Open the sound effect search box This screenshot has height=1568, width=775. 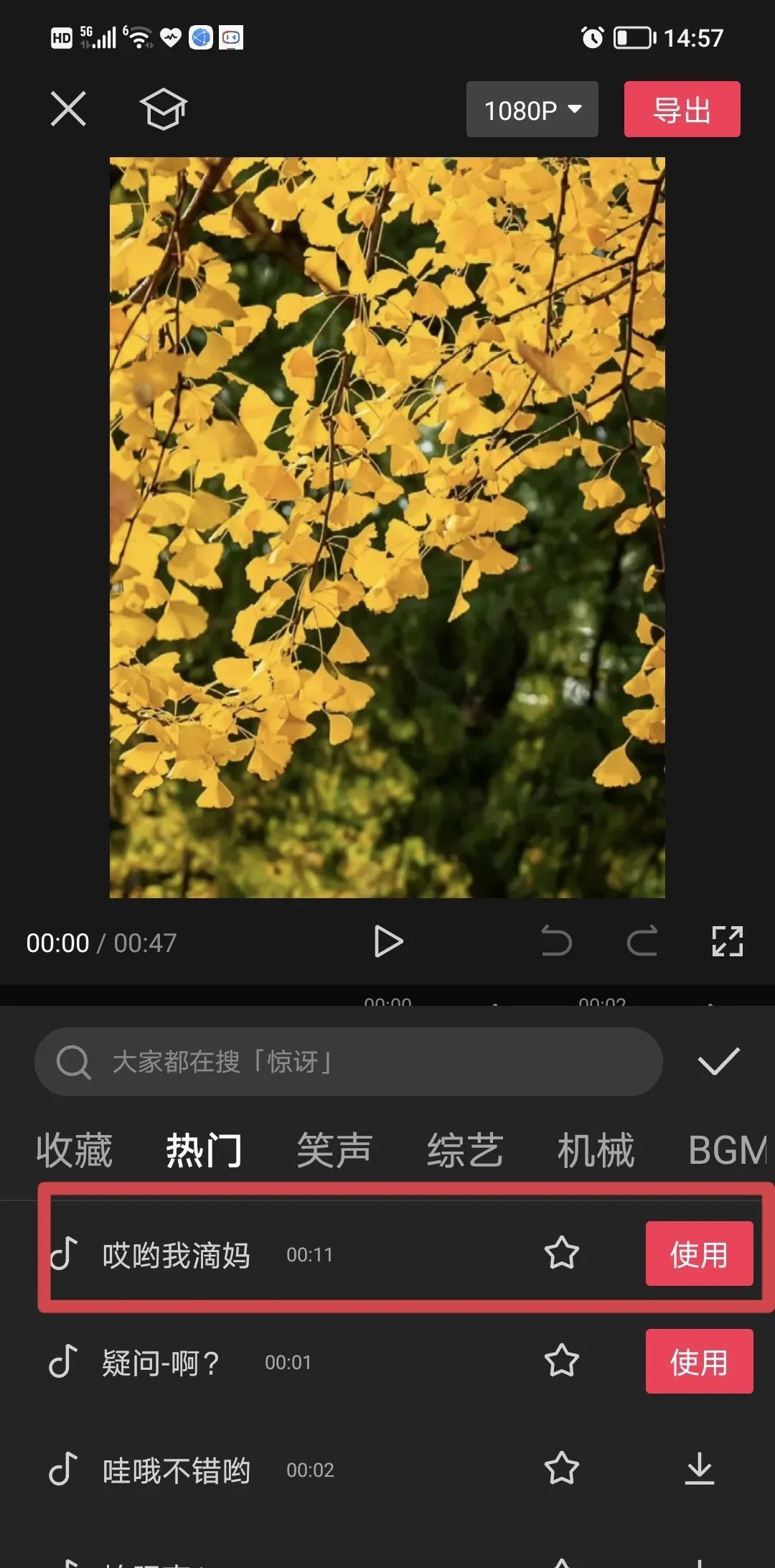348,1062
